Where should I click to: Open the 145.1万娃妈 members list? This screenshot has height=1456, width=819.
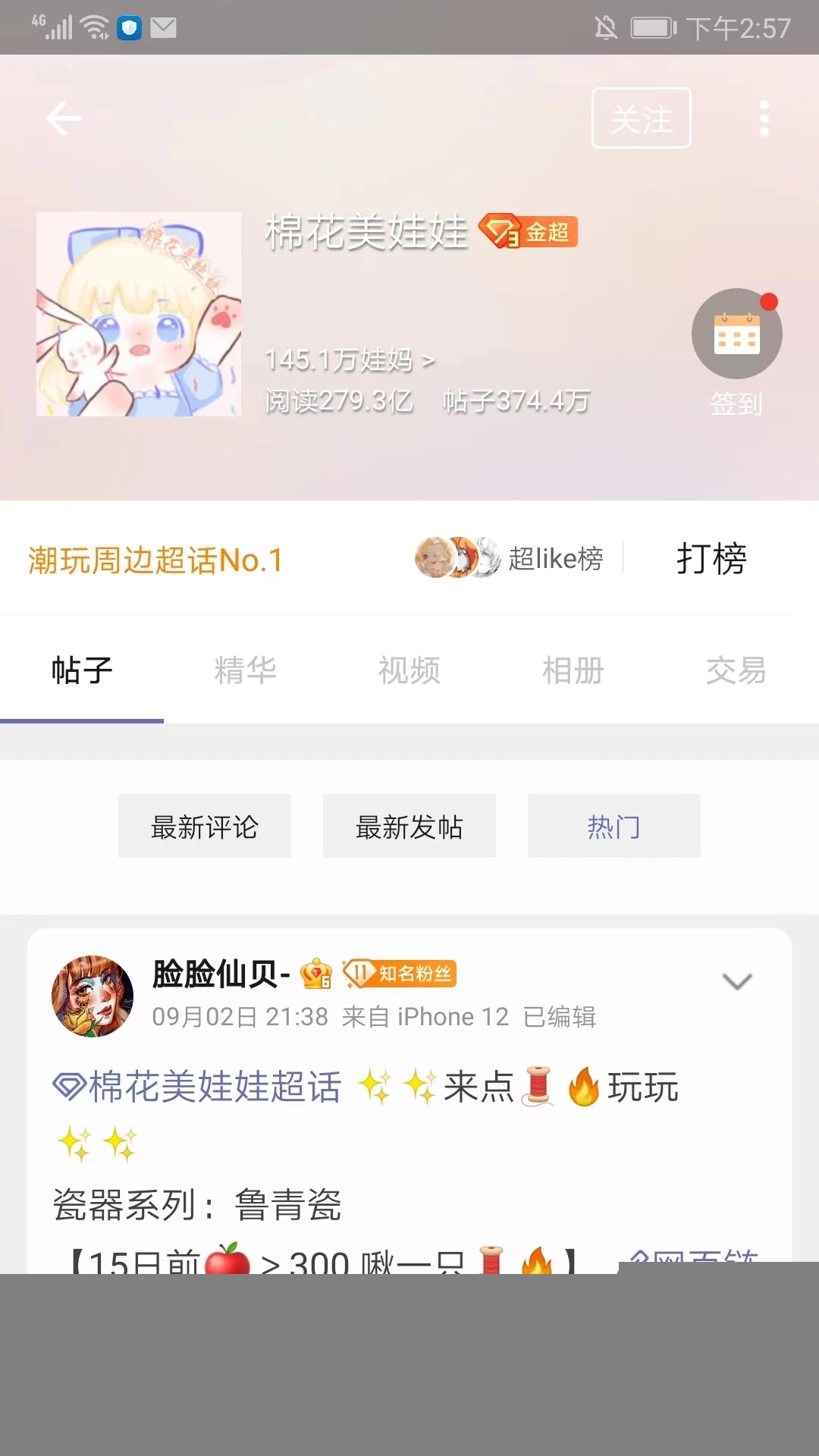pos(350,359)
